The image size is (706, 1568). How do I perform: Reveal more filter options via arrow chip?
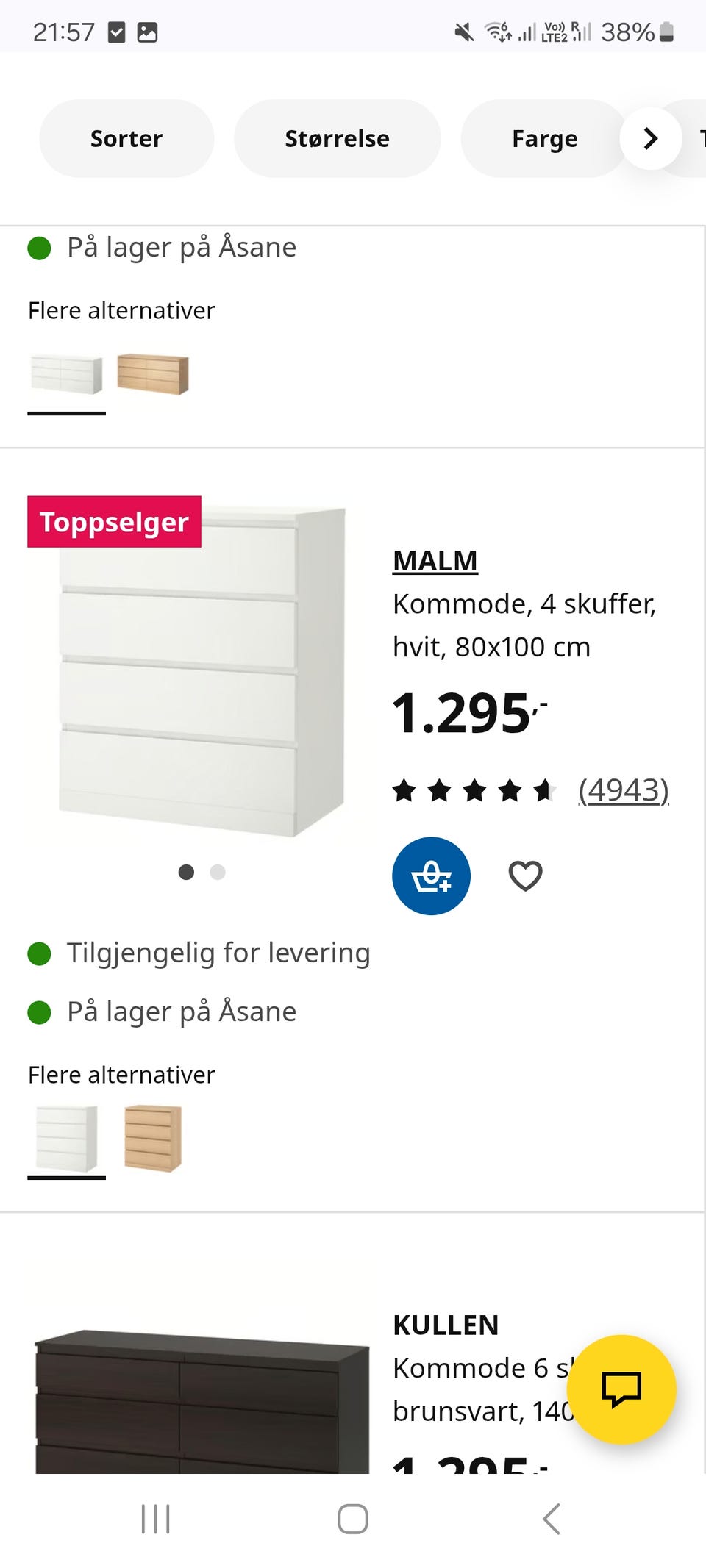649,138
